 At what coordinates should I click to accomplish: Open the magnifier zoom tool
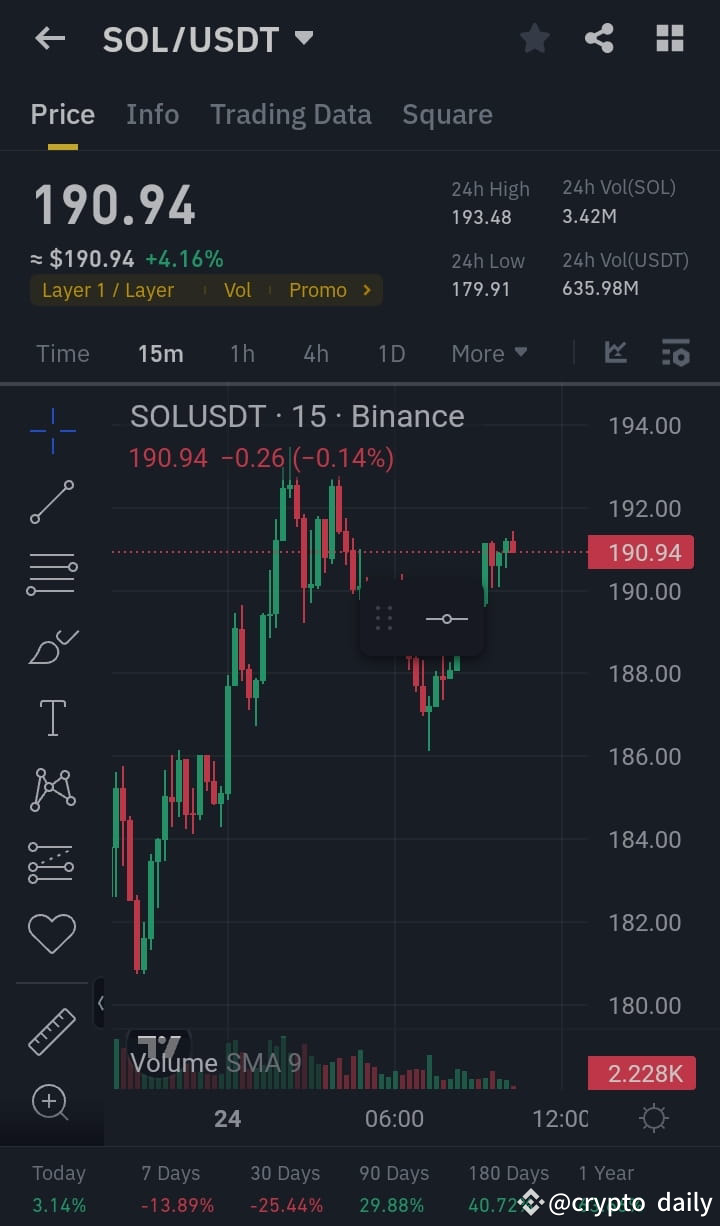[50, 1102]
